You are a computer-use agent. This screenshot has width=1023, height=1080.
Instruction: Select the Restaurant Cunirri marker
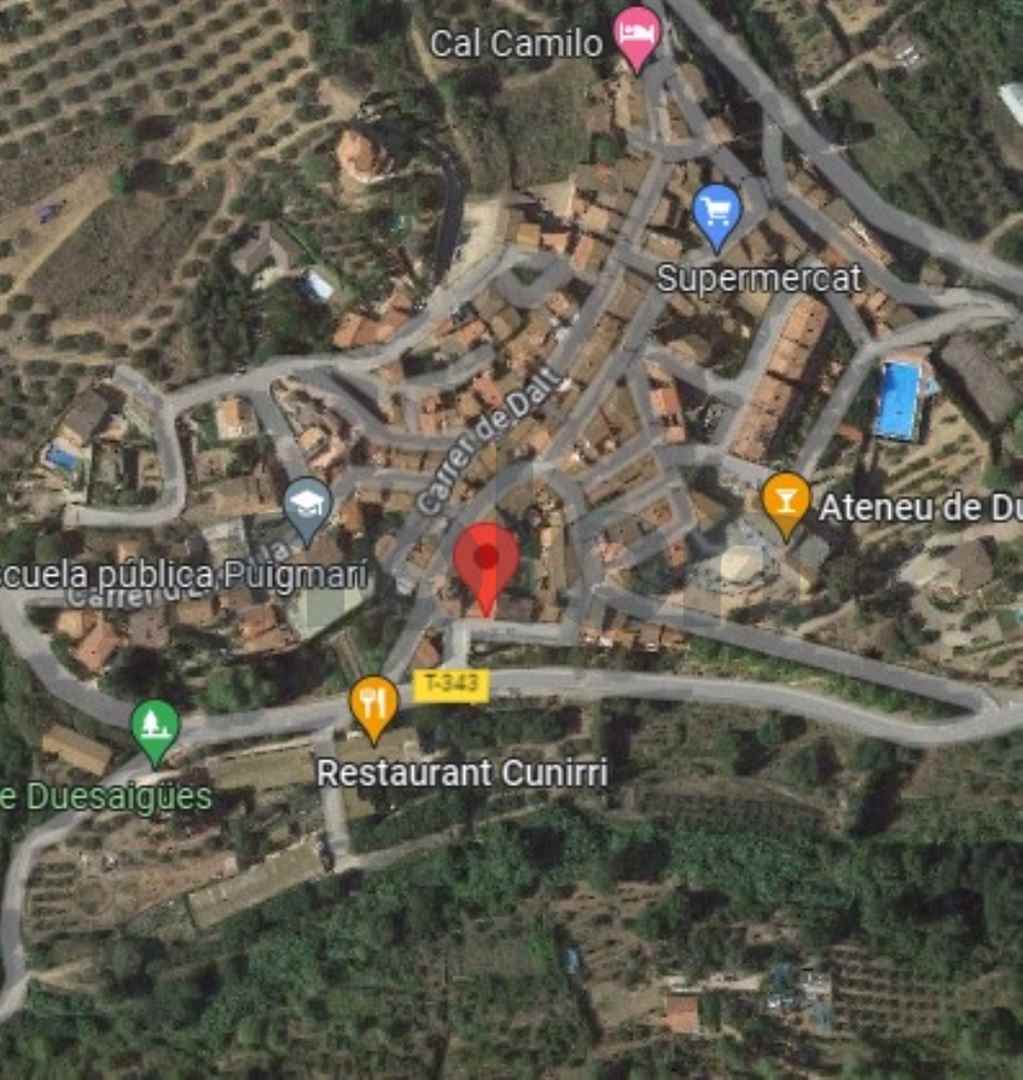click(374, 705)
